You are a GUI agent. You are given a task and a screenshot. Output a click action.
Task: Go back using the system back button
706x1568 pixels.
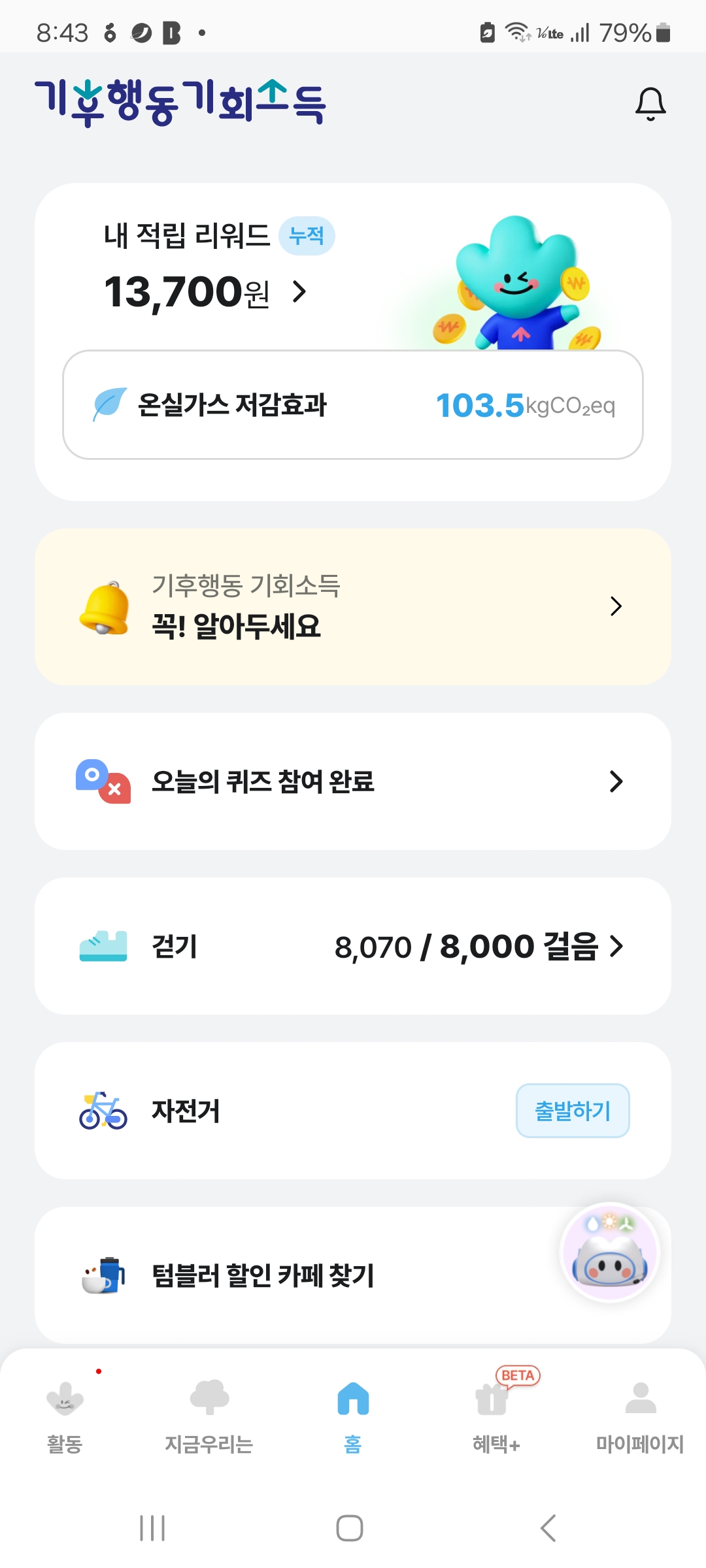click(x=548, y=1528)
